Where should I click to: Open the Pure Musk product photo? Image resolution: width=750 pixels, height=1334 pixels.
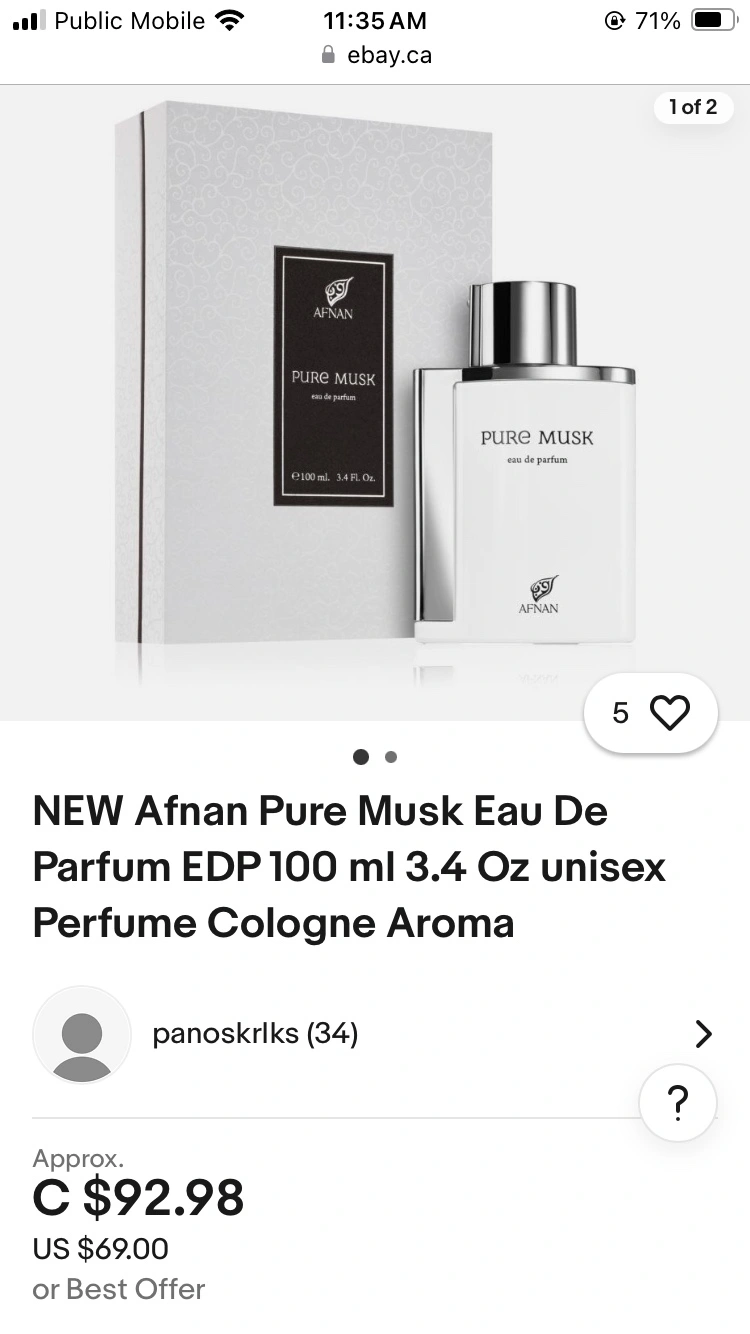(375, 403)
